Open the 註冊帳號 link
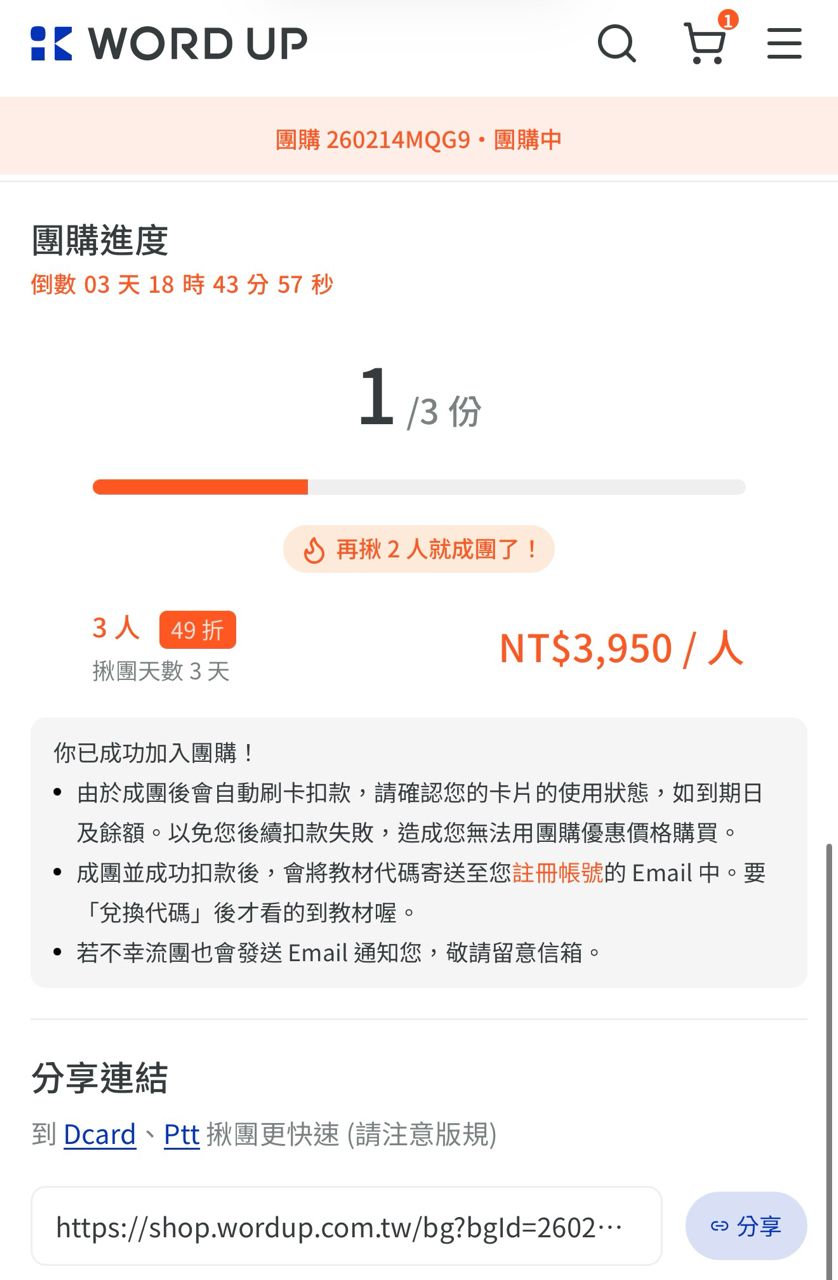 click(x=558, y=873)
